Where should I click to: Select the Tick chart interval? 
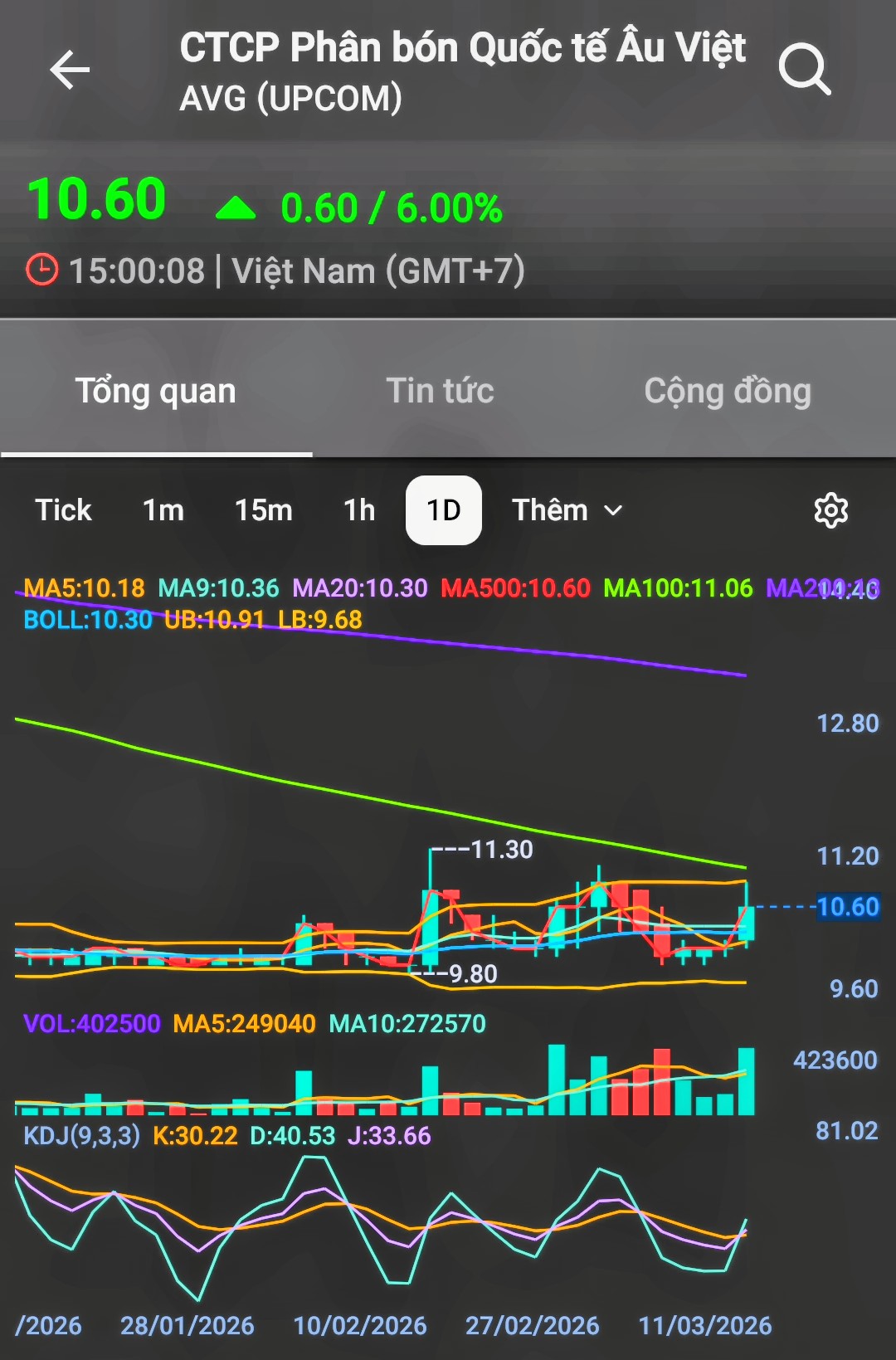click(x=63, y=510)
